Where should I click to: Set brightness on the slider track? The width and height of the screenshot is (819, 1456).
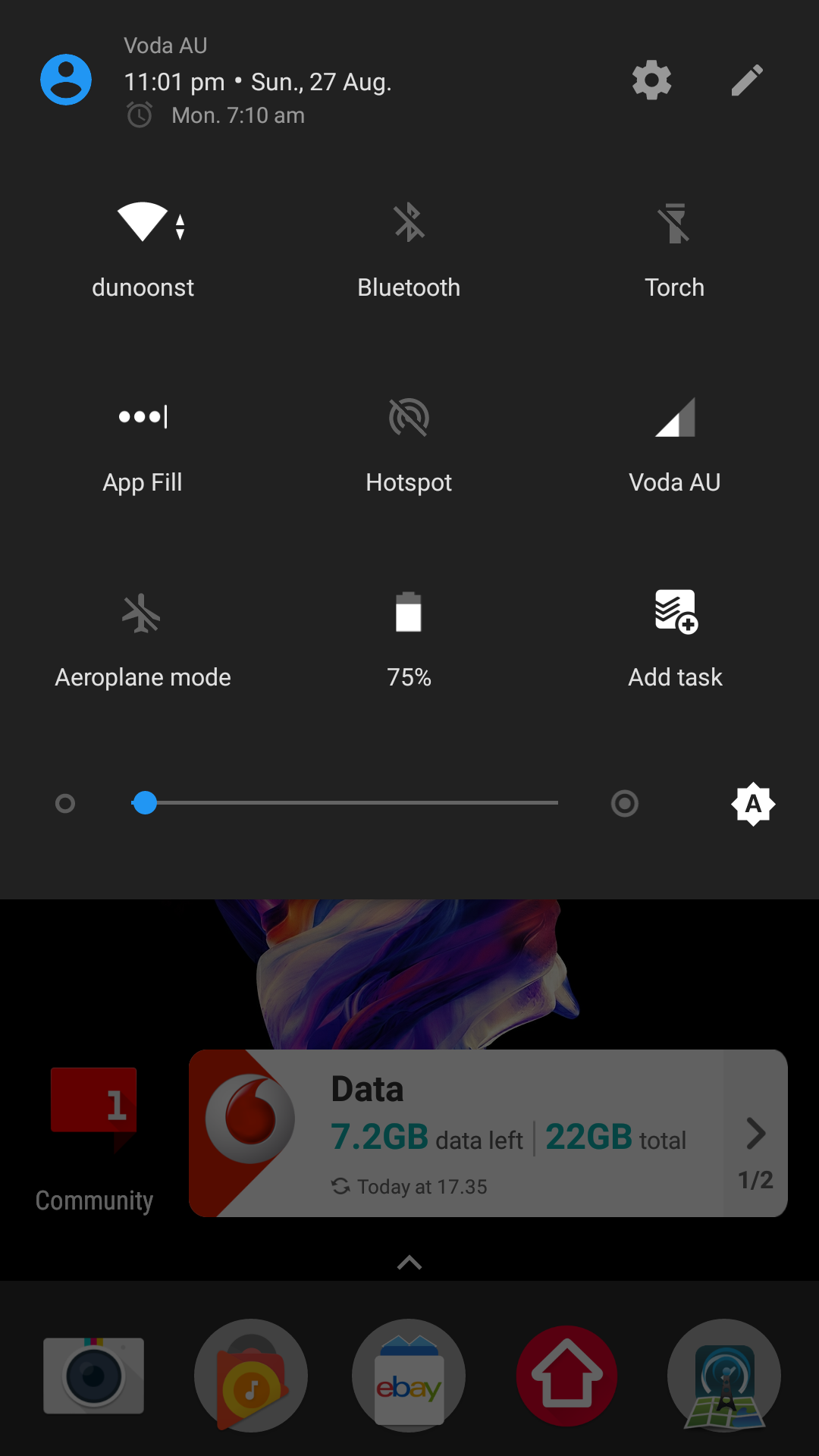click(x=345, y=802)
